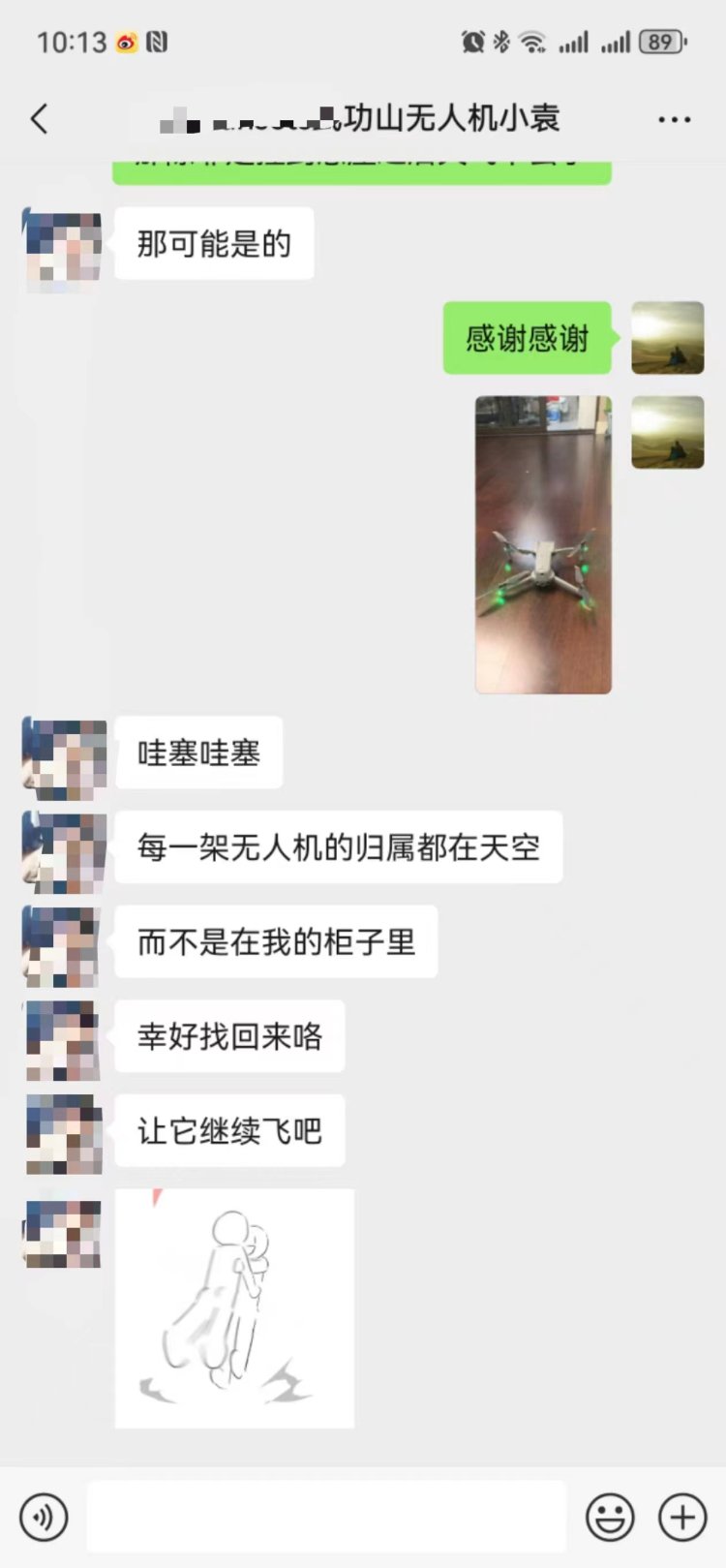Go back to the chat list
The height and width of the screenshot is (1568, 726).
click(x=40, y=119)
